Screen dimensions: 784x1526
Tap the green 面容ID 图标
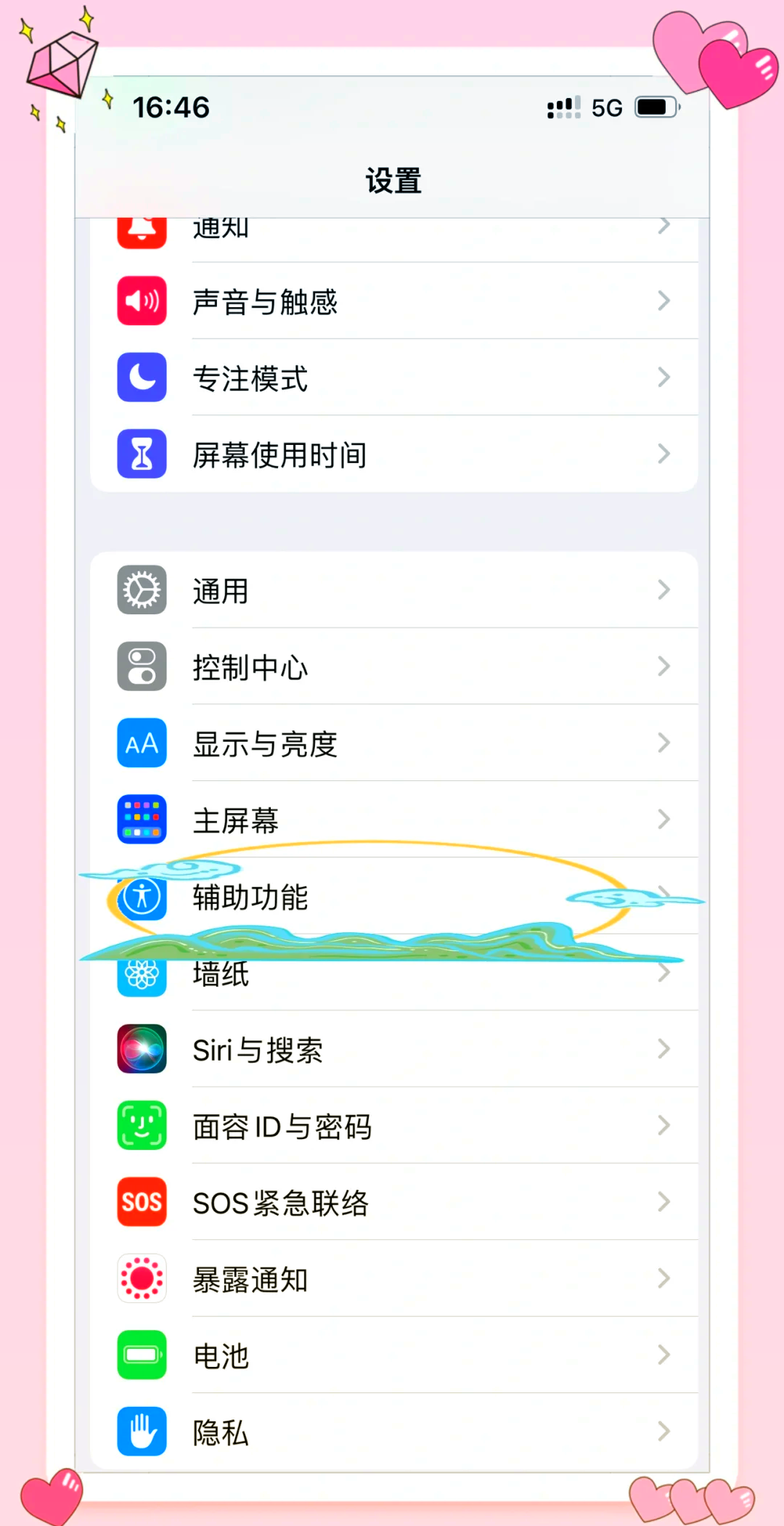tap(142, 1126)
